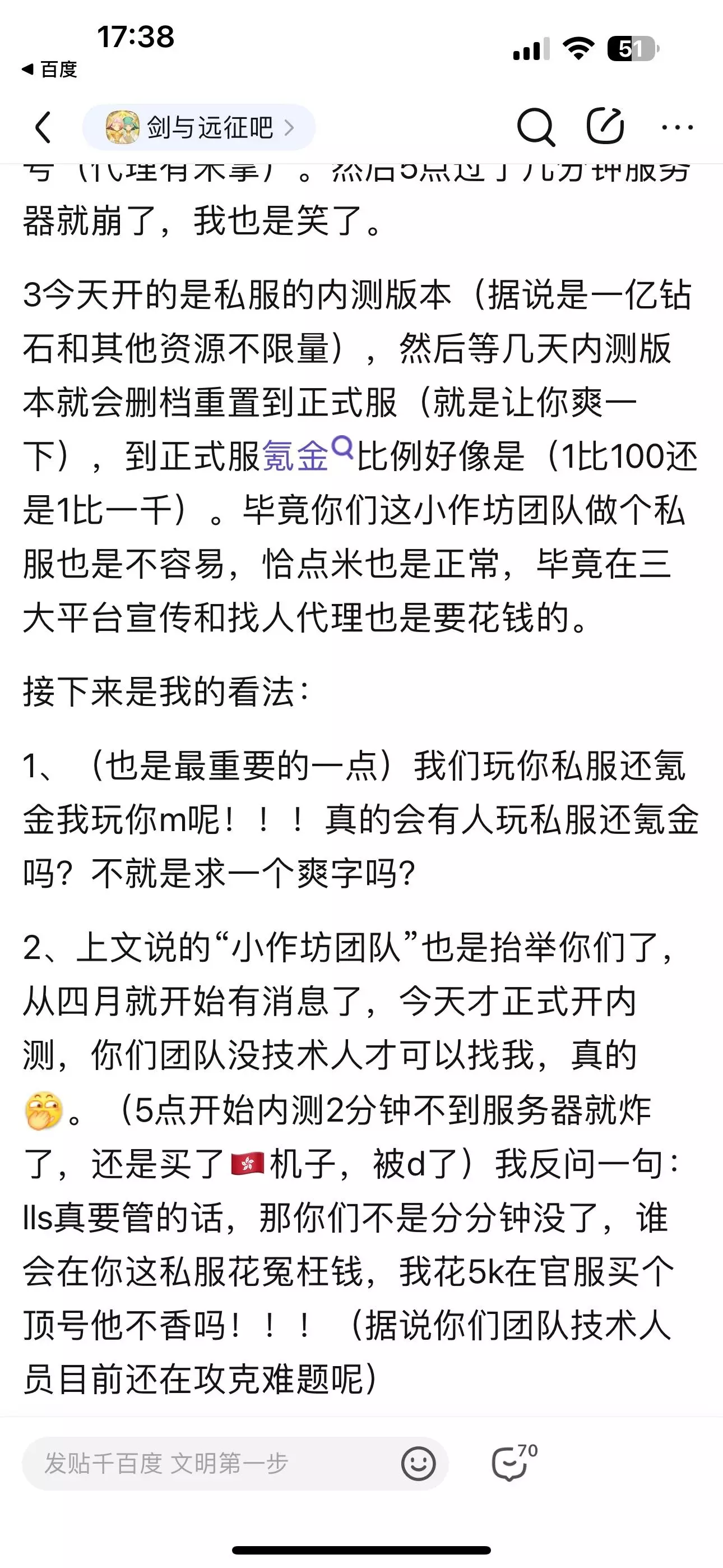Open the emoji picker in the reply bar
The image size is (723, 1568).
point(418,1464)
